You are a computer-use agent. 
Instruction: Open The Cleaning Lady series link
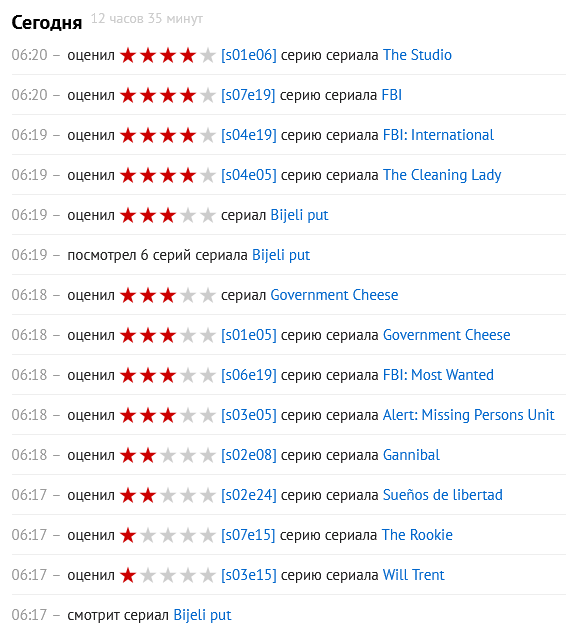click(x=442, y=175)
